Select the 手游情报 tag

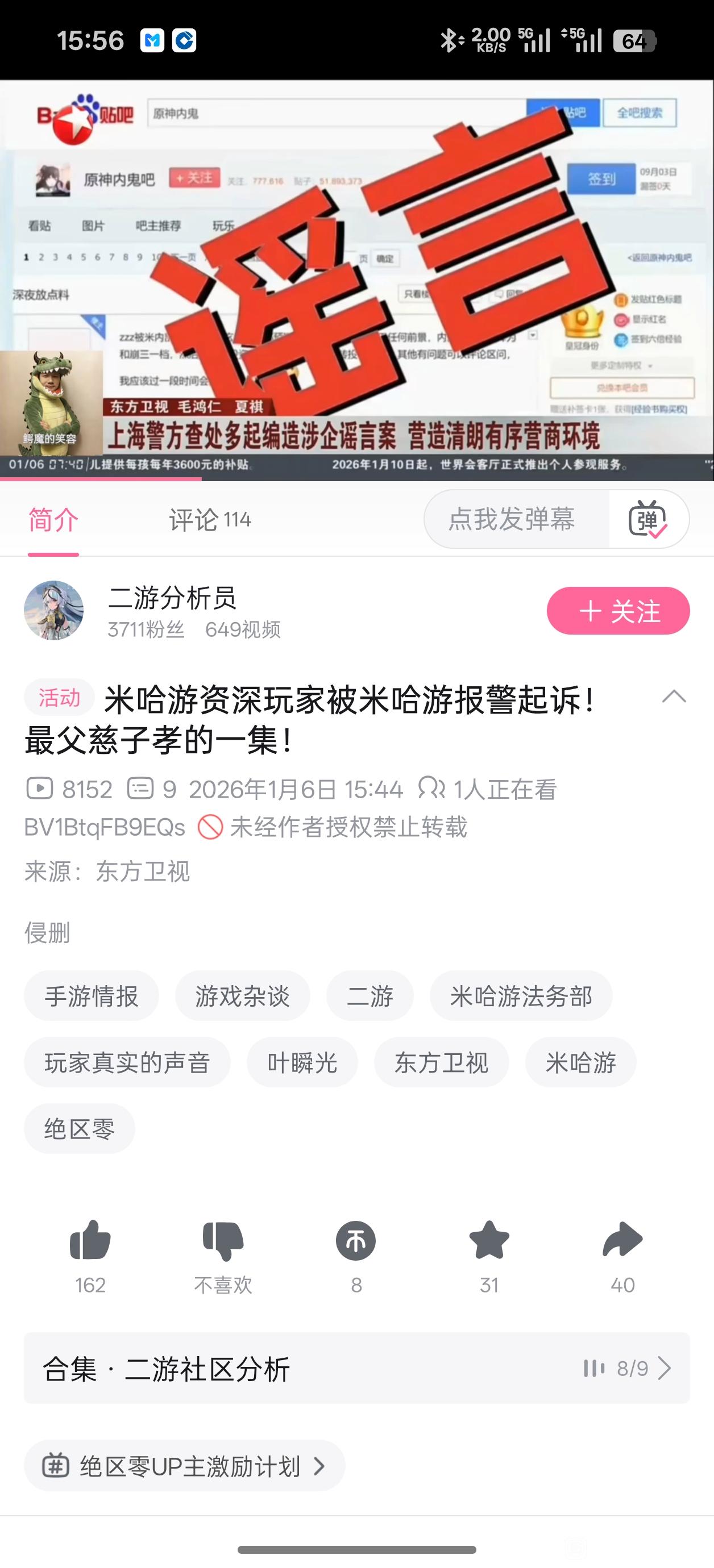click(92, 996)
